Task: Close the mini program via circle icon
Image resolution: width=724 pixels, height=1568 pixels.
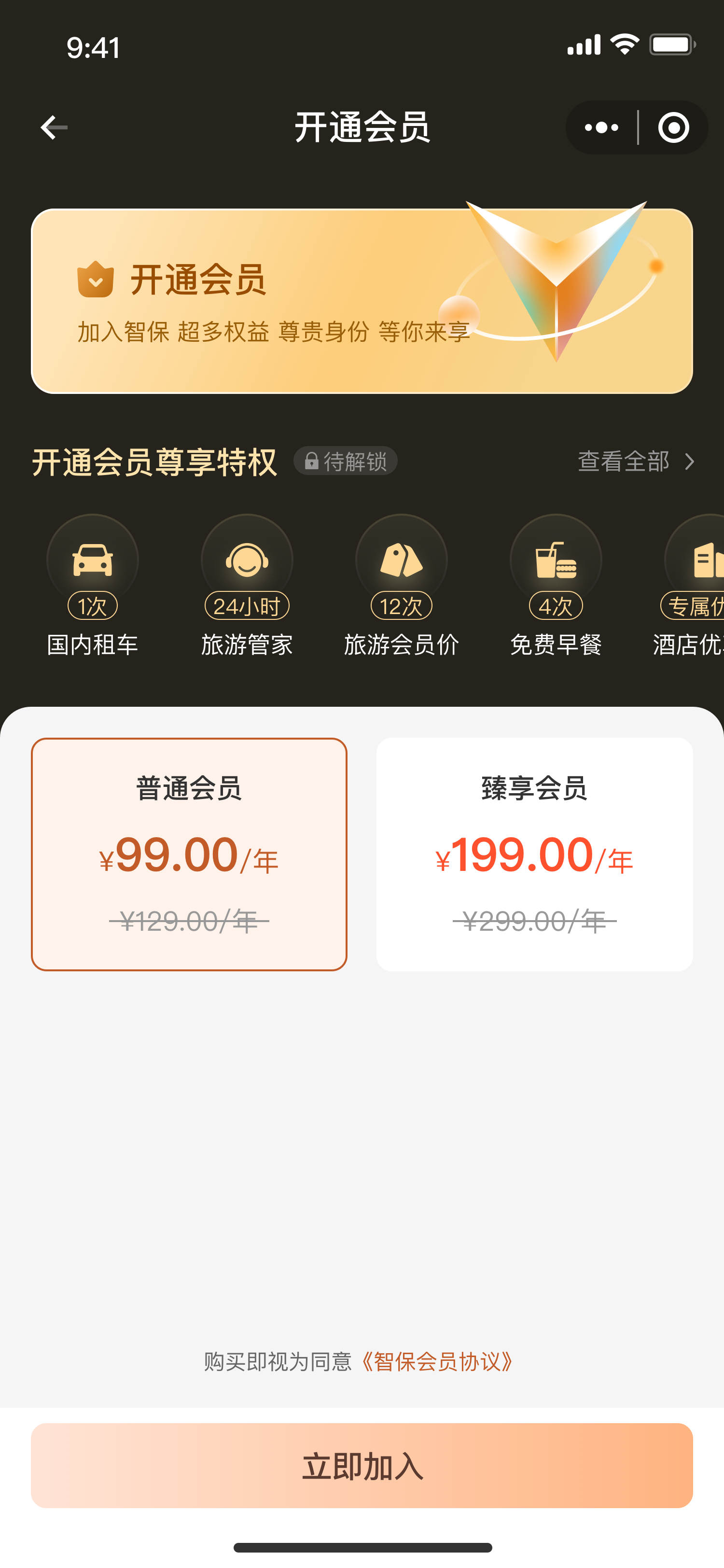Action: pyautogui.click(x=673, y=127)
